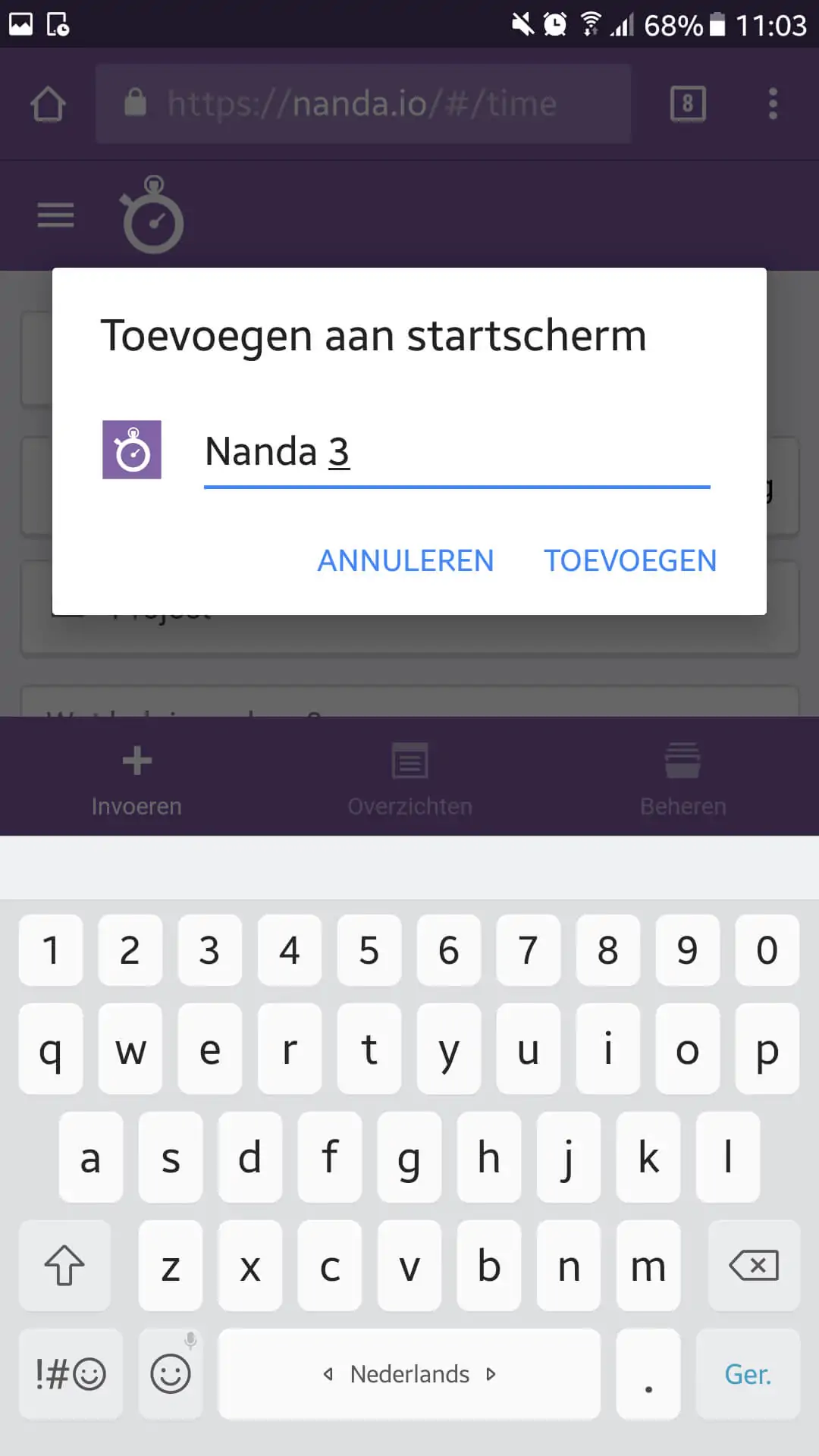Screen dimensions: 819x1456
Task: Edit the Nanda 3 name field
Action: tap(457, 453)
